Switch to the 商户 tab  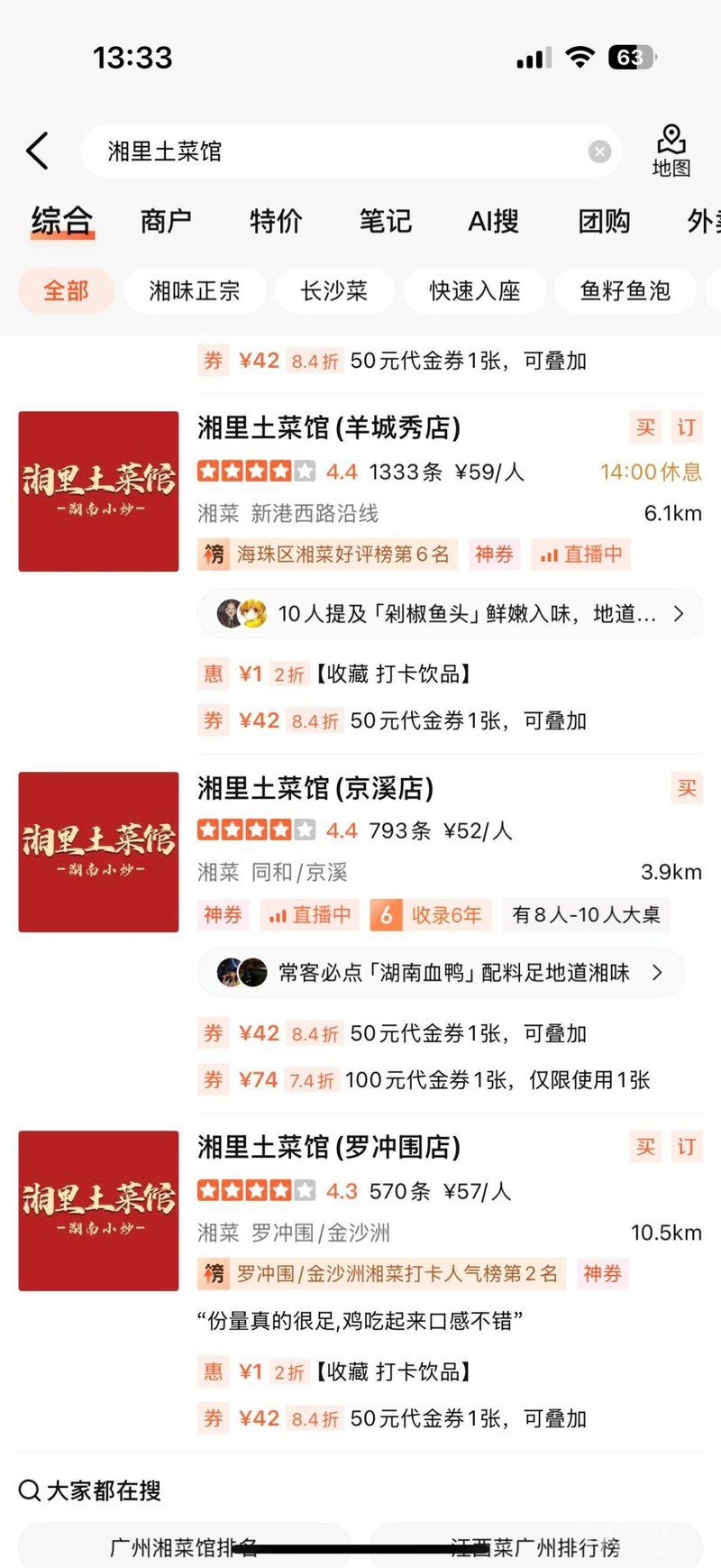pyautogui.click(x=166, y=221)
